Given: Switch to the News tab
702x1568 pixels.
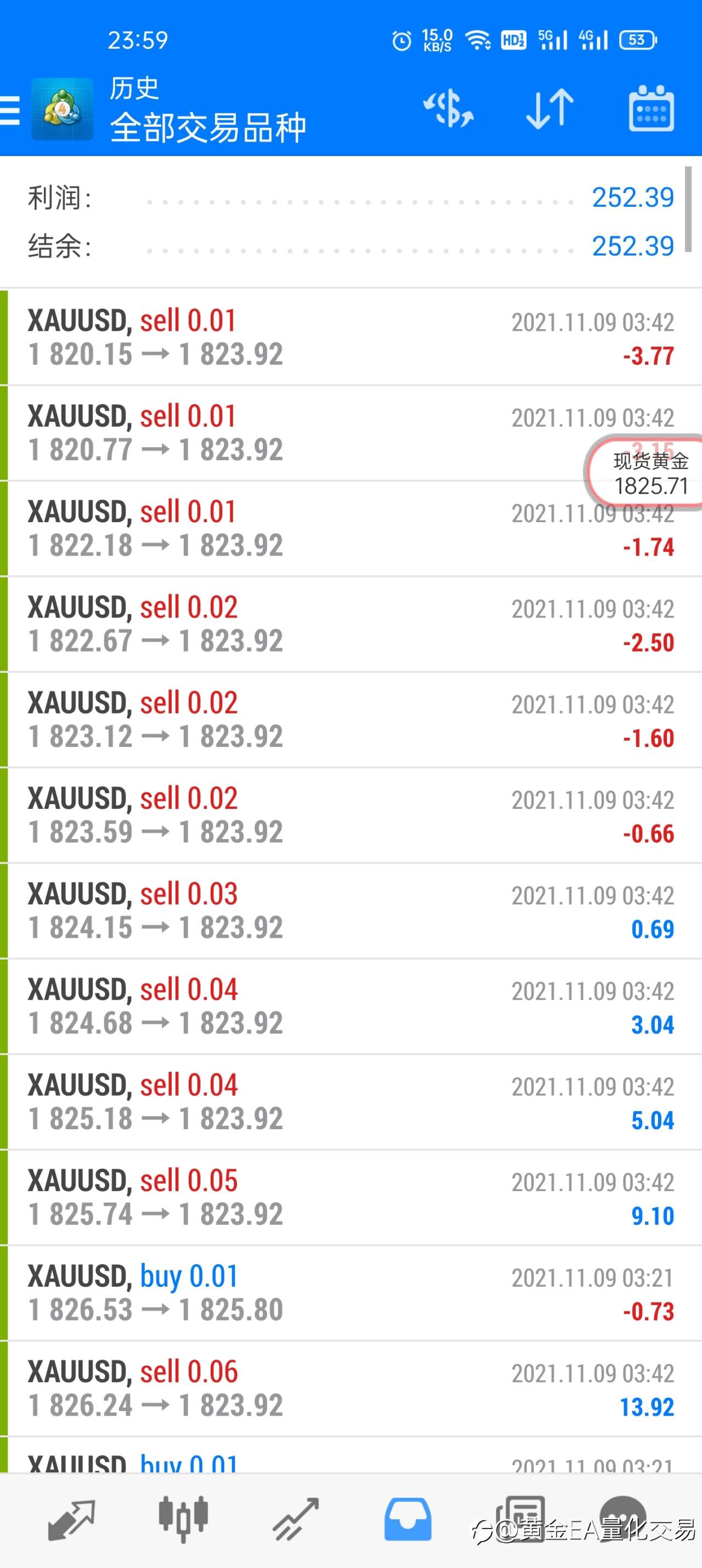Looking at the screenshot, I should click(x=520, y=1520).
